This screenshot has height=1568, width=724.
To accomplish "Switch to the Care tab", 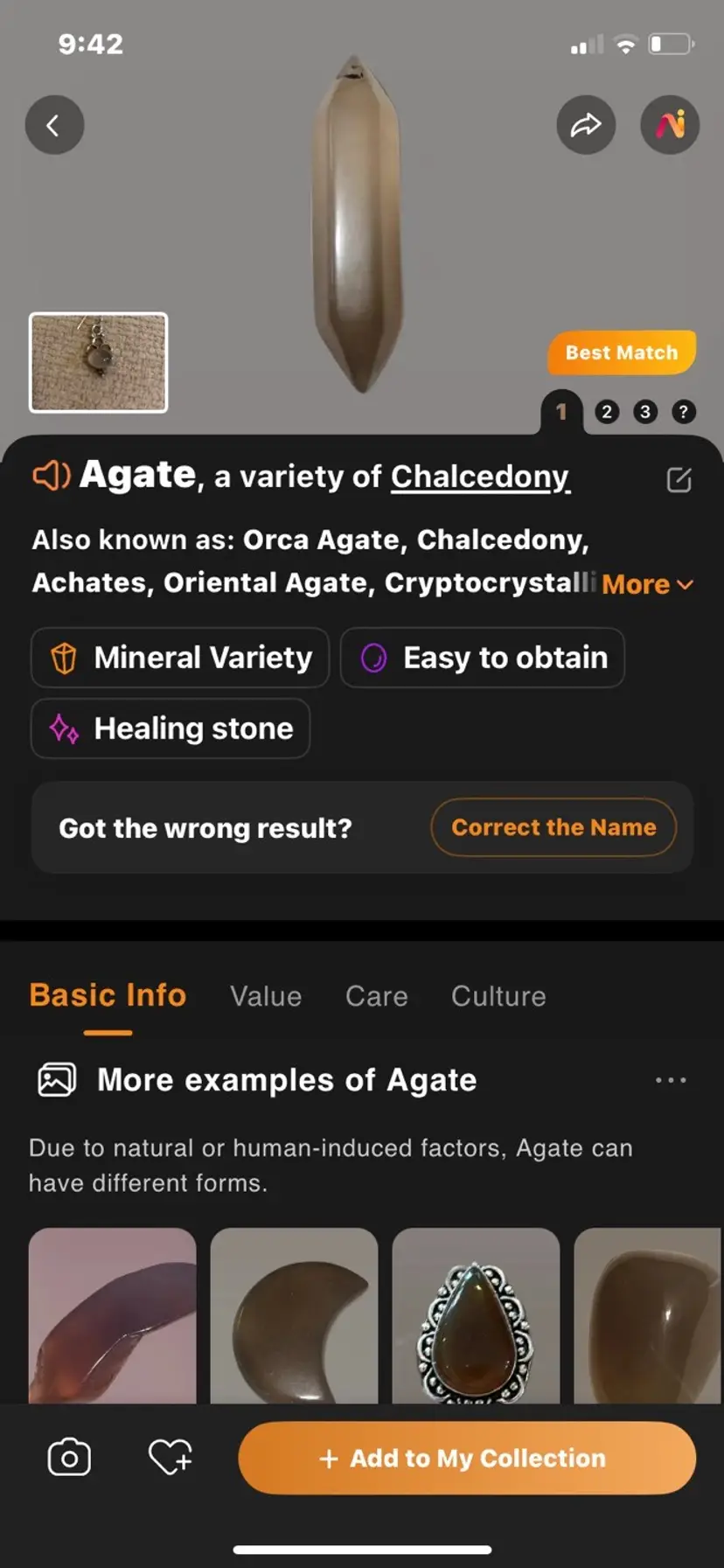I will tap(377, 996).
